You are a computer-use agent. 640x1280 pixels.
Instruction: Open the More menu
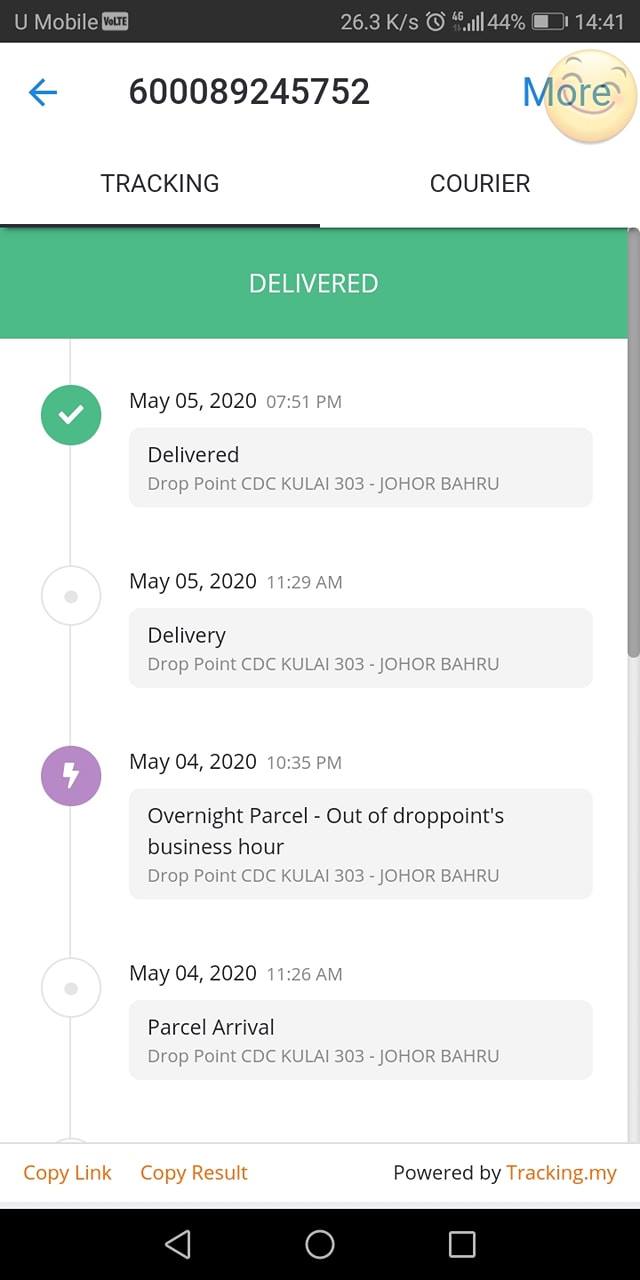pos(567,92)
